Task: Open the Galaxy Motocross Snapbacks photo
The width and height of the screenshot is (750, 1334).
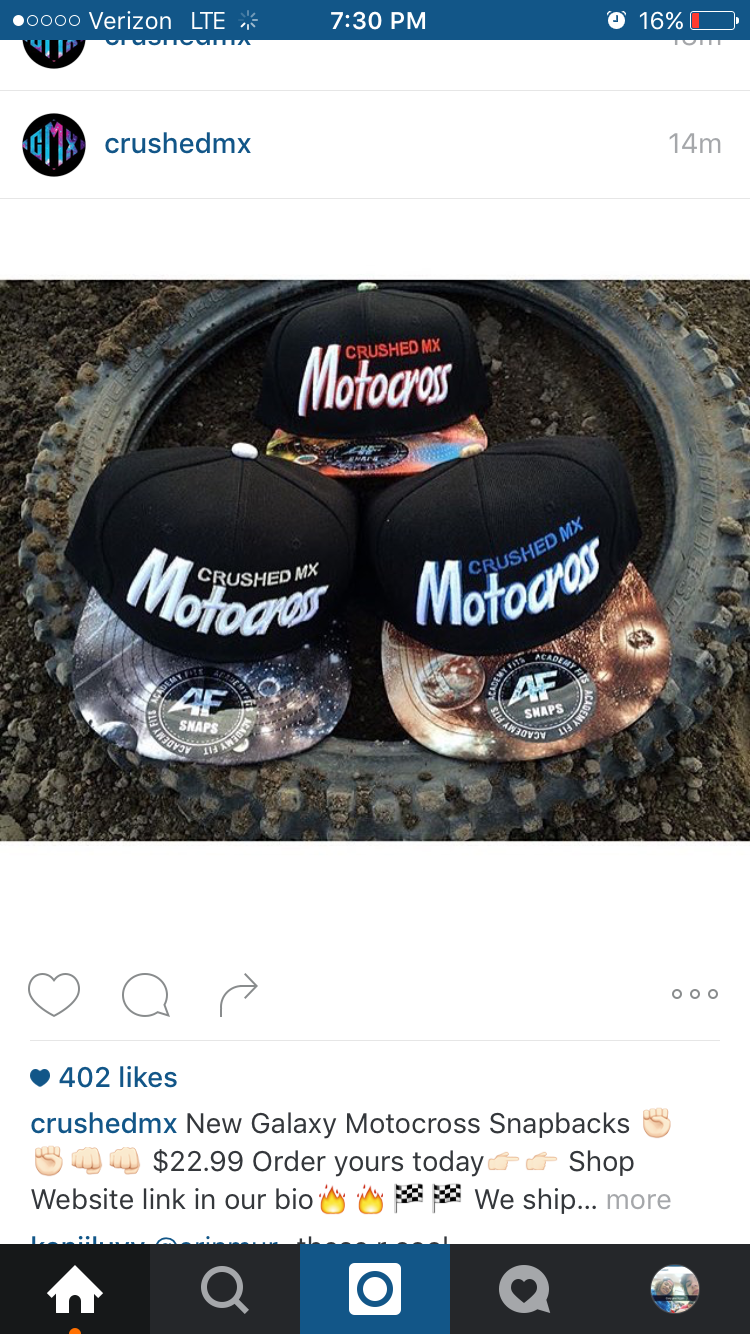Action: (375, 561)
